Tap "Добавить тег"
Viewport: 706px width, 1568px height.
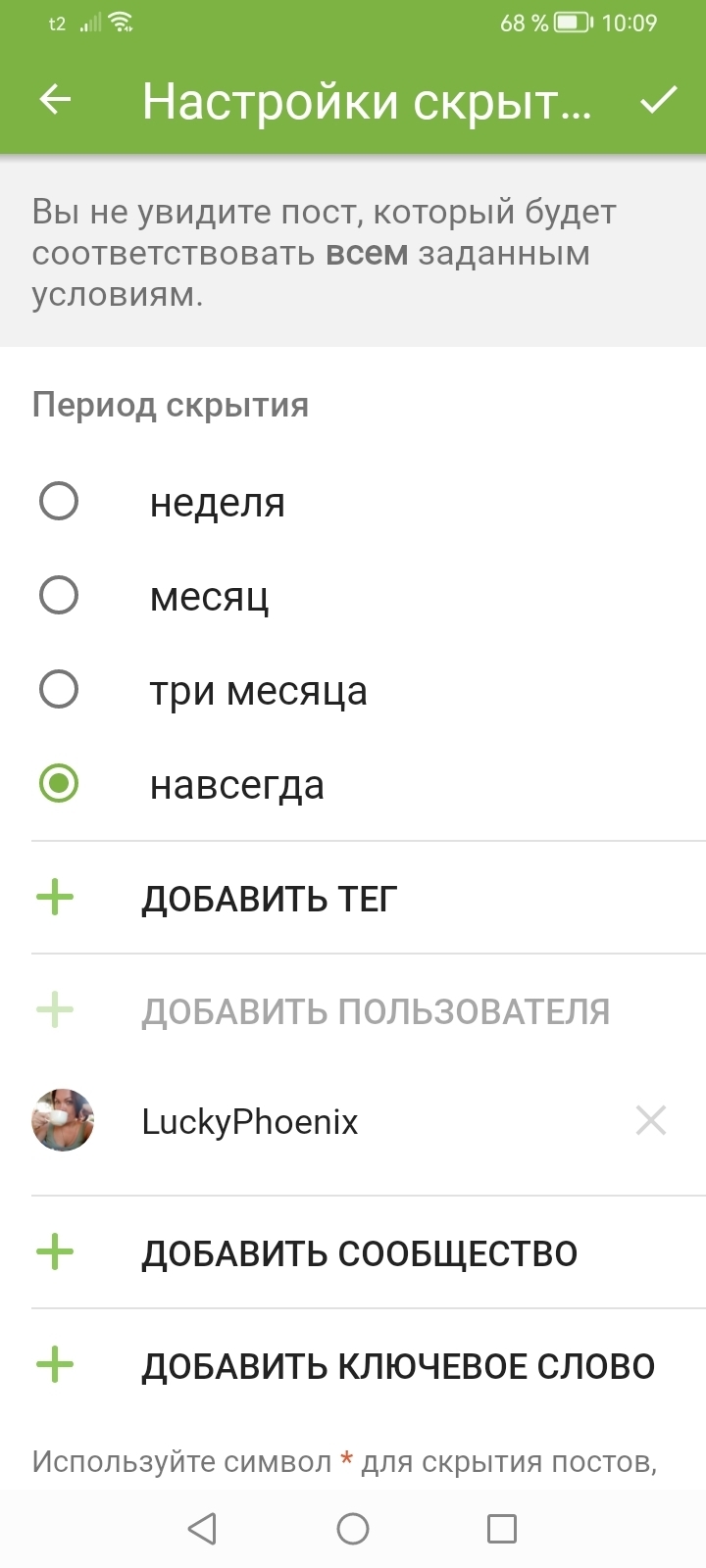coord(270,899)
